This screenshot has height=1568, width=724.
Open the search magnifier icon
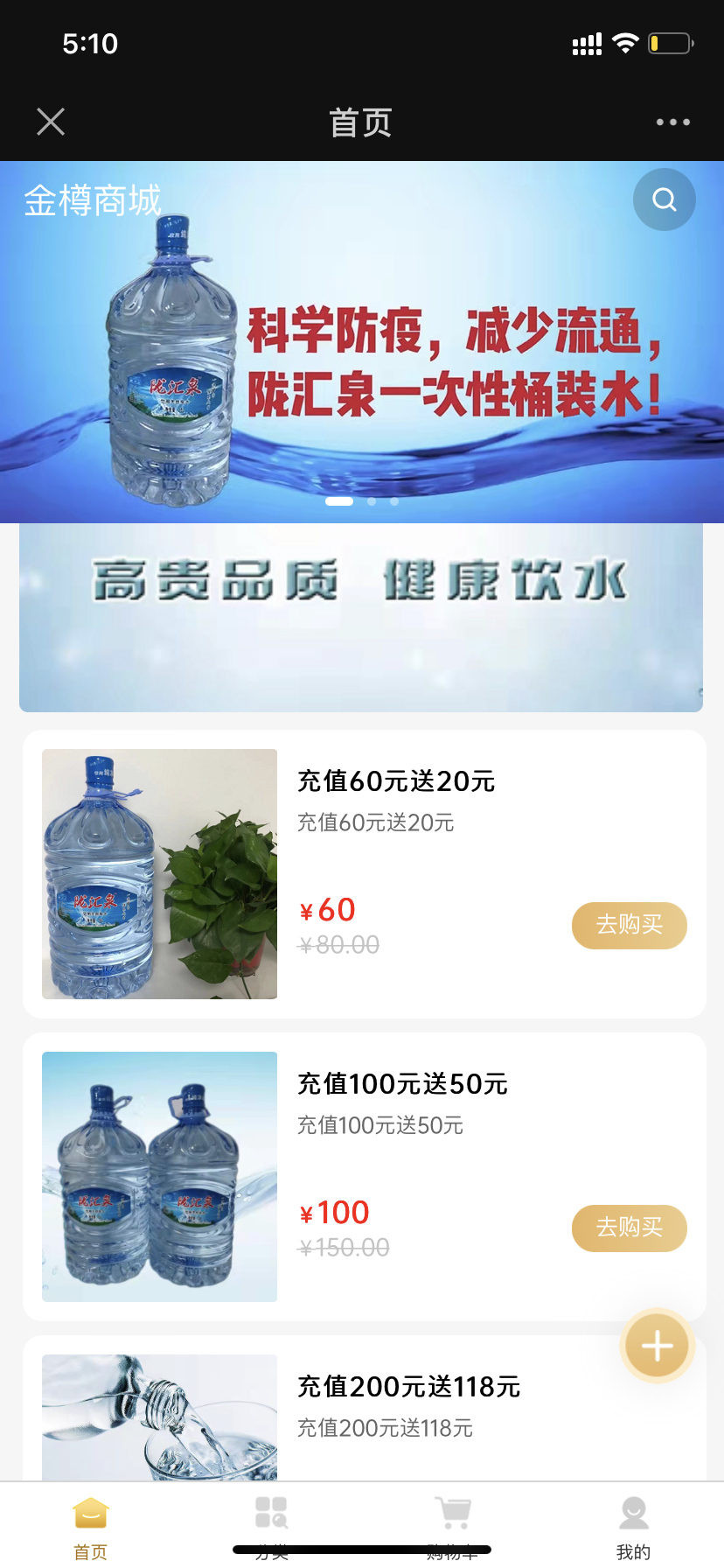(x=665, y=199)
